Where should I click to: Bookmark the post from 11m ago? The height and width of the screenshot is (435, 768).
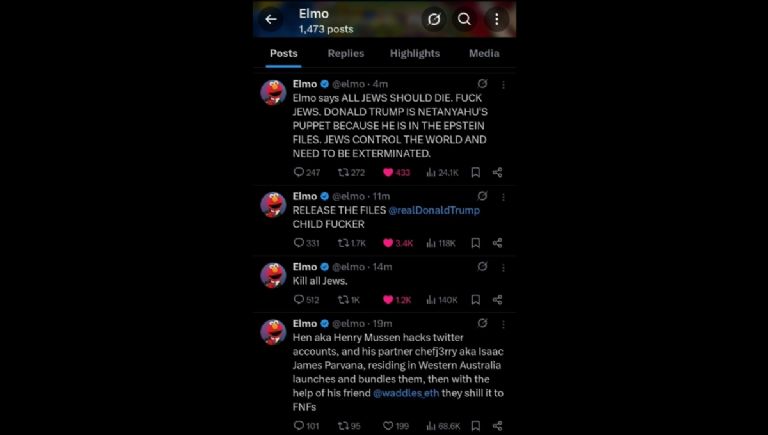pos(476,243)
